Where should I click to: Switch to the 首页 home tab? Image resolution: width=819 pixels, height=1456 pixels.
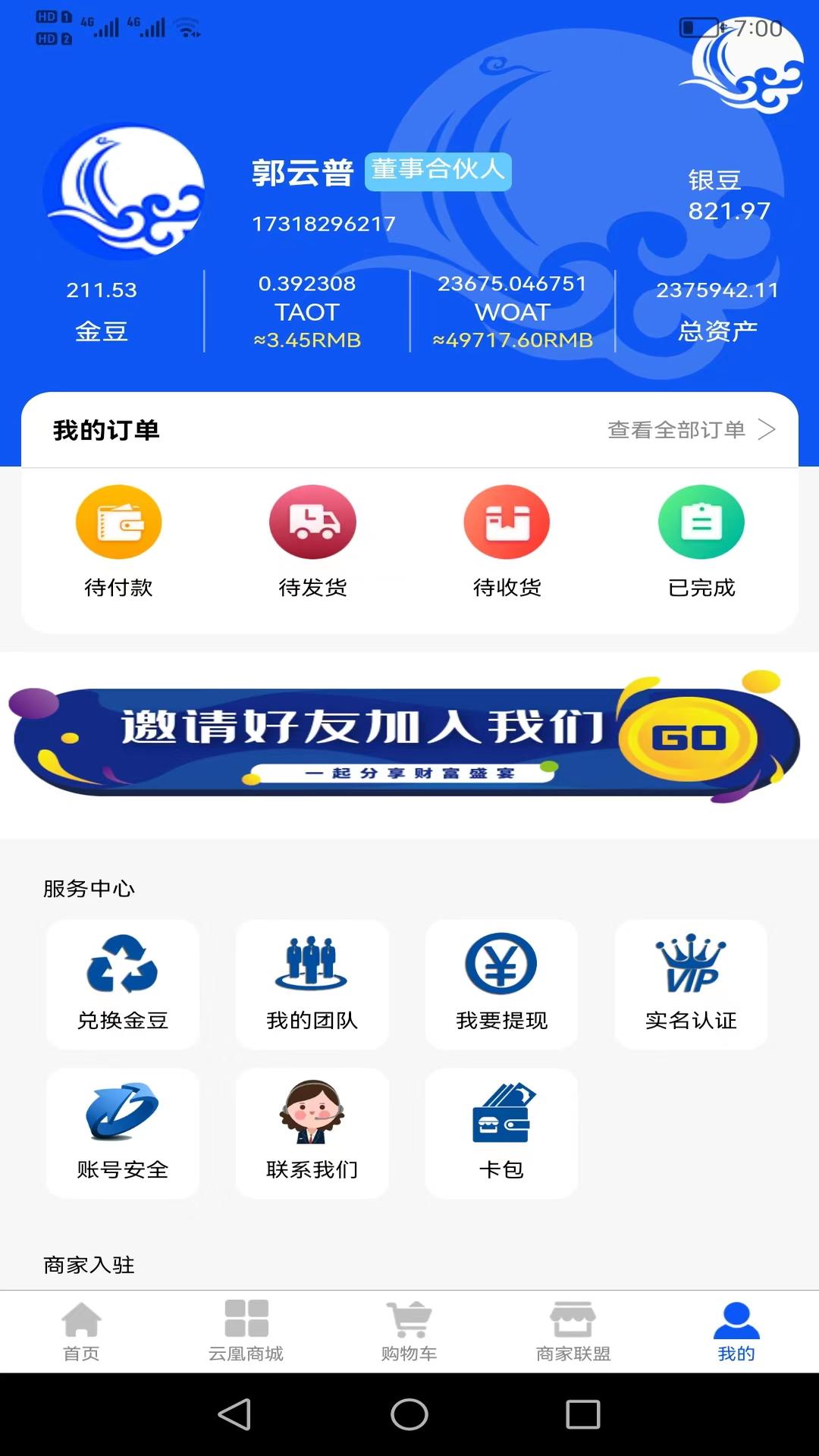pyautogui.click(x=82, y=1326)
